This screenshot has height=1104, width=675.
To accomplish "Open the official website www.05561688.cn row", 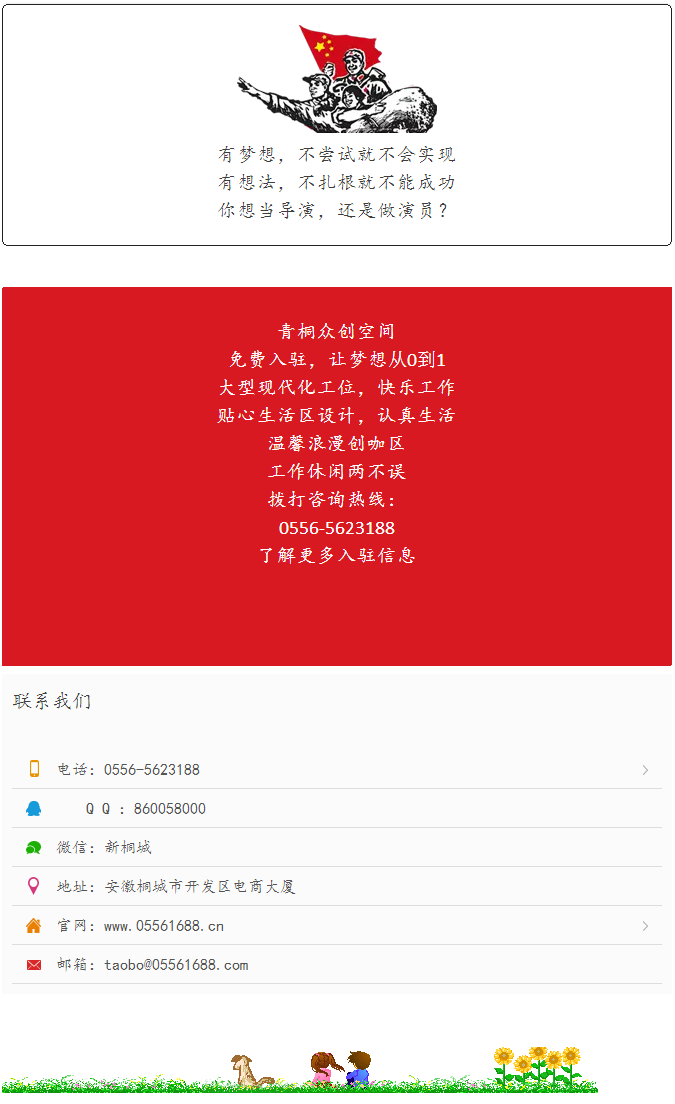I will 336,926.
